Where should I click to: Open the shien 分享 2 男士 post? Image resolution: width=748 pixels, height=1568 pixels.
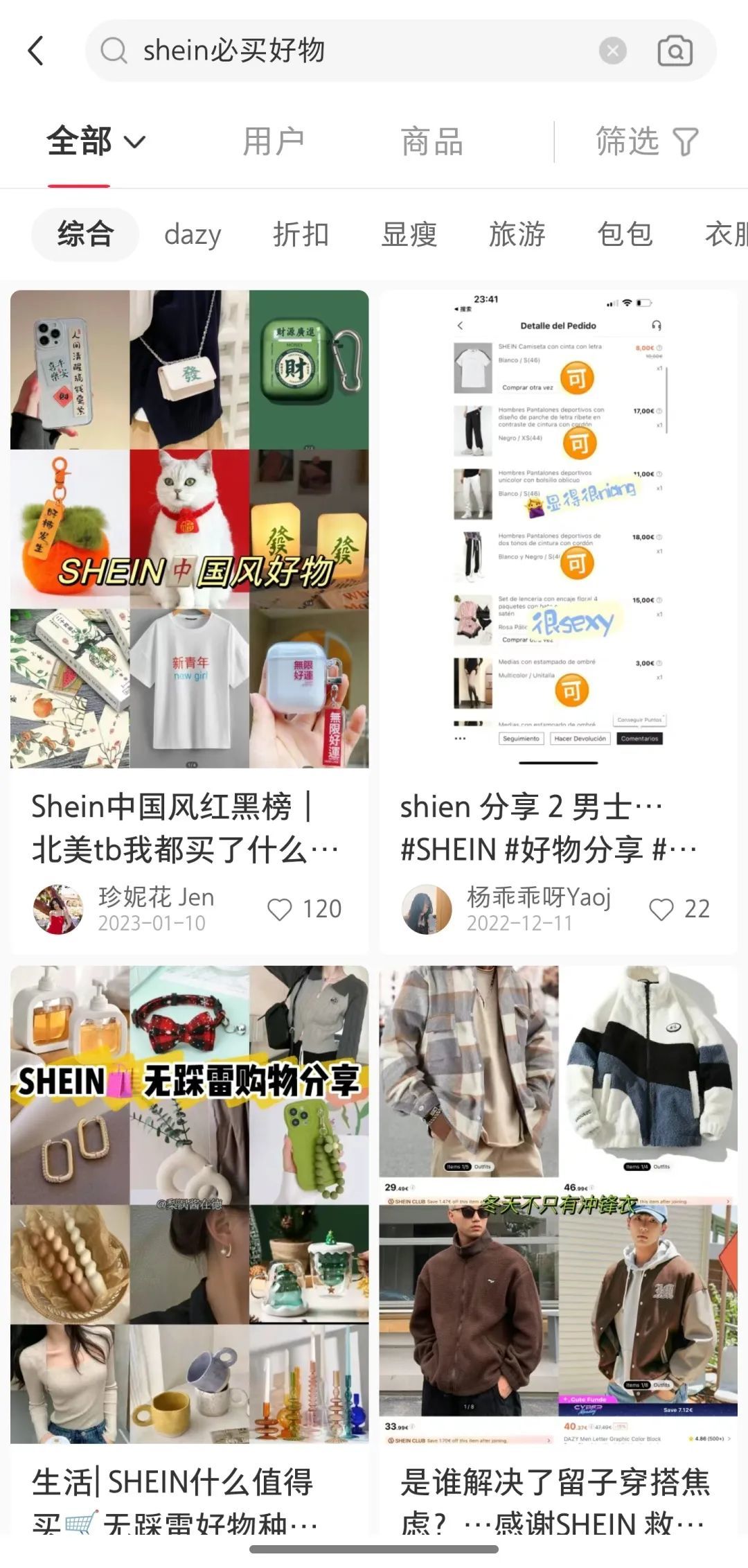pos(558,529)
